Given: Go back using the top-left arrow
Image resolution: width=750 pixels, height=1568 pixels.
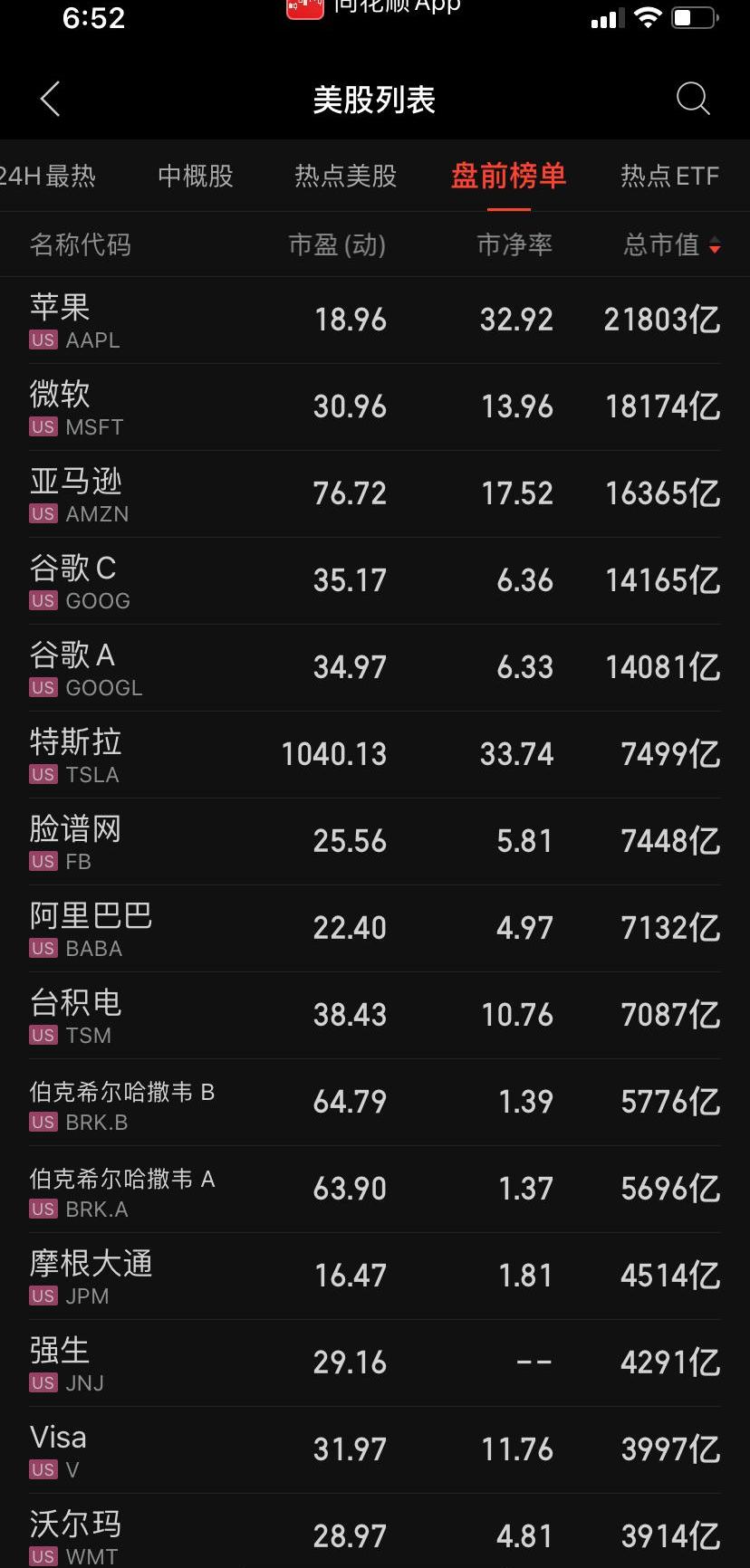Looking at the screenshot, I should tap(51, 99).
